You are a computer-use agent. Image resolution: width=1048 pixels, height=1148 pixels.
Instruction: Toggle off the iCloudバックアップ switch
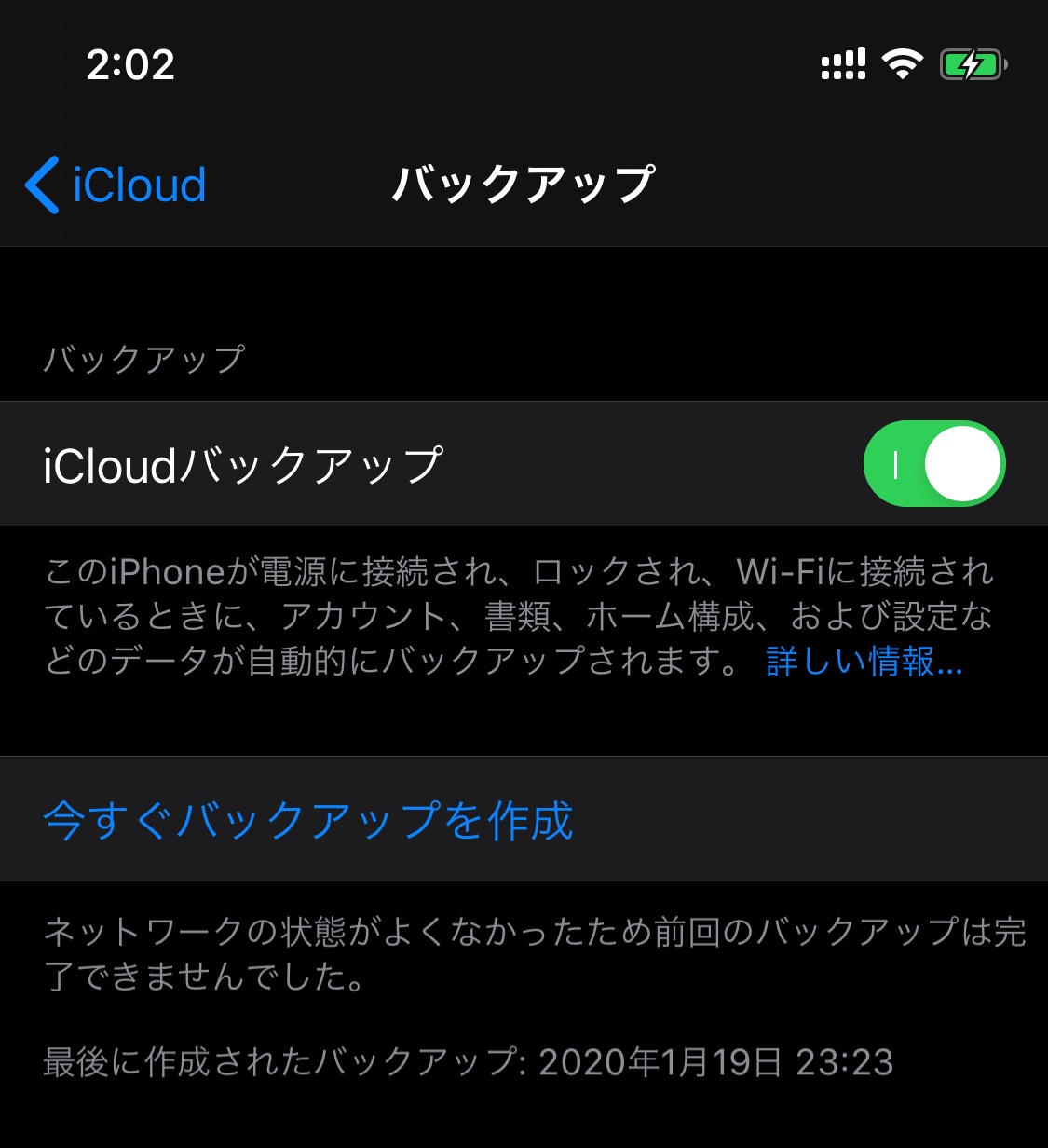click(933, 464)
